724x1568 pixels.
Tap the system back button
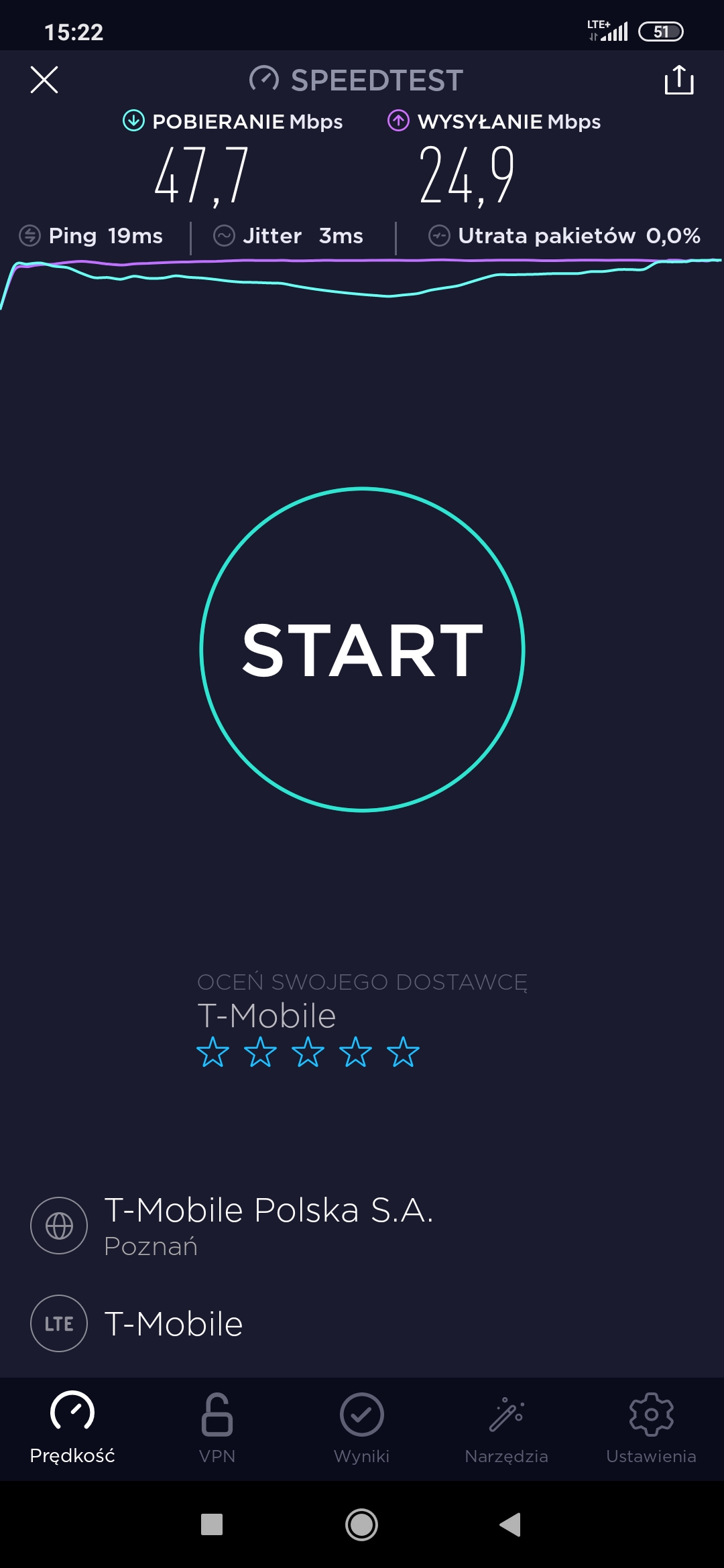(511, 1524)
